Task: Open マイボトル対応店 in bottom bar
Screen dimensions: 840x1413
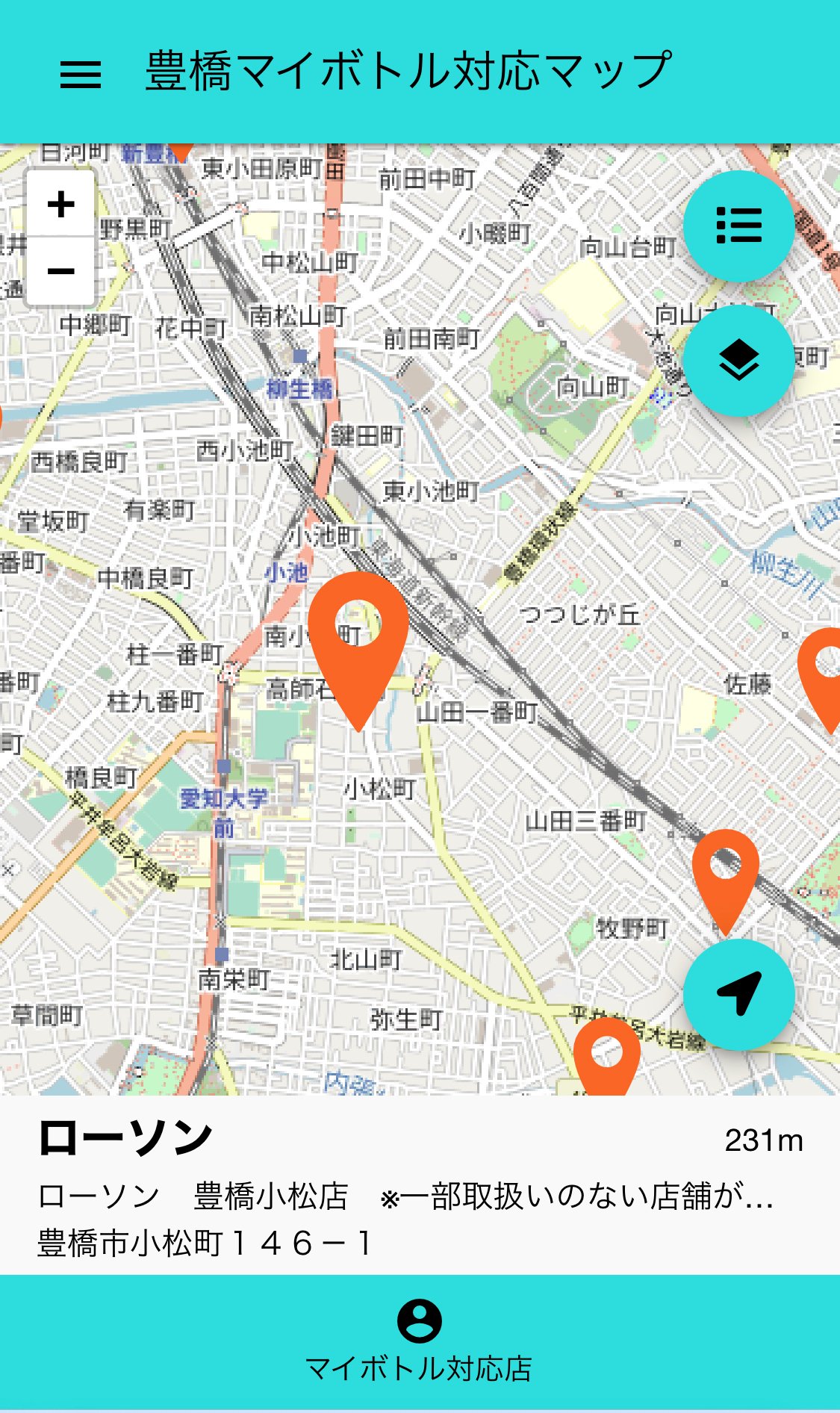Action: [x=419, y=1342]
